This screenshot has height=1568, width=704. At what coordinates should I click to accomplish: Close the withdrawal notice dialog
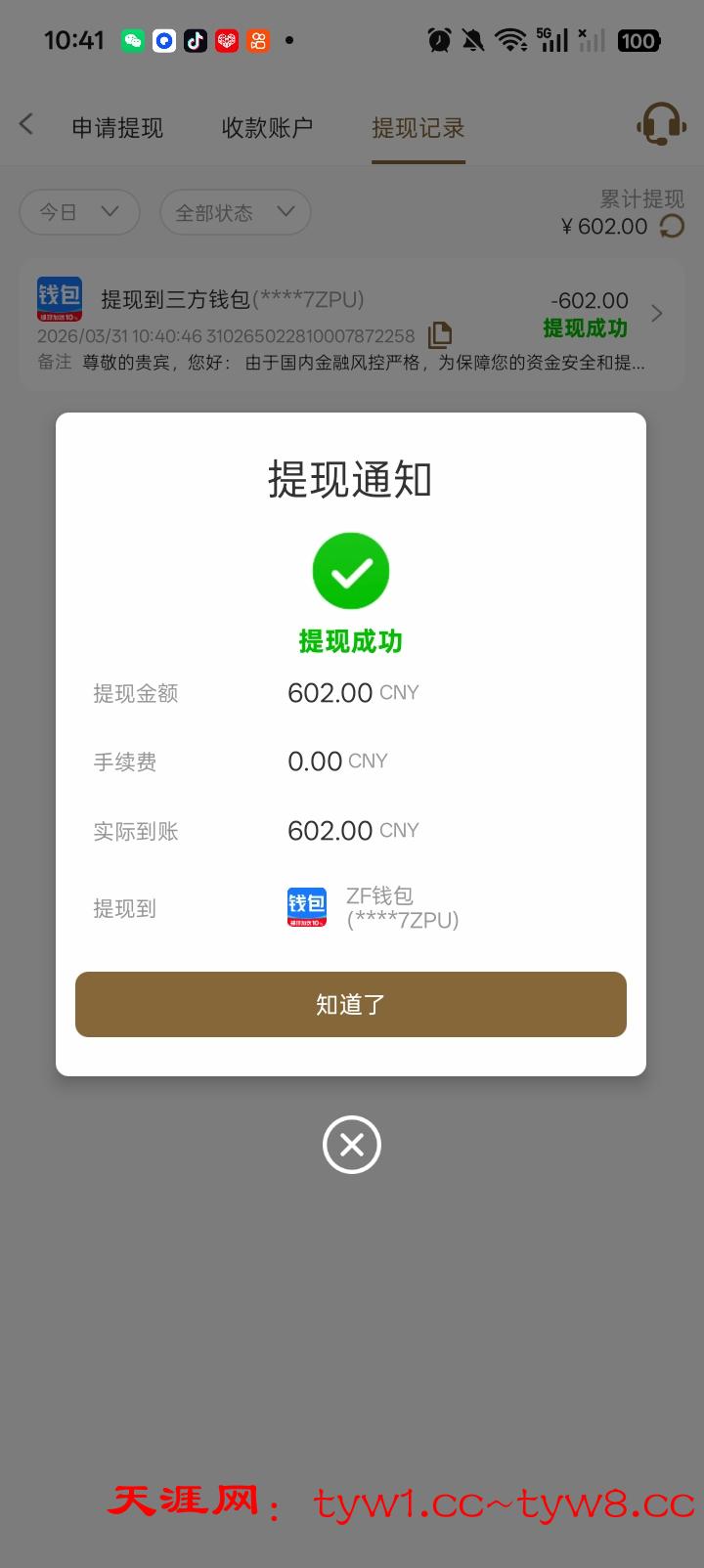click(x=351, y=1145)
